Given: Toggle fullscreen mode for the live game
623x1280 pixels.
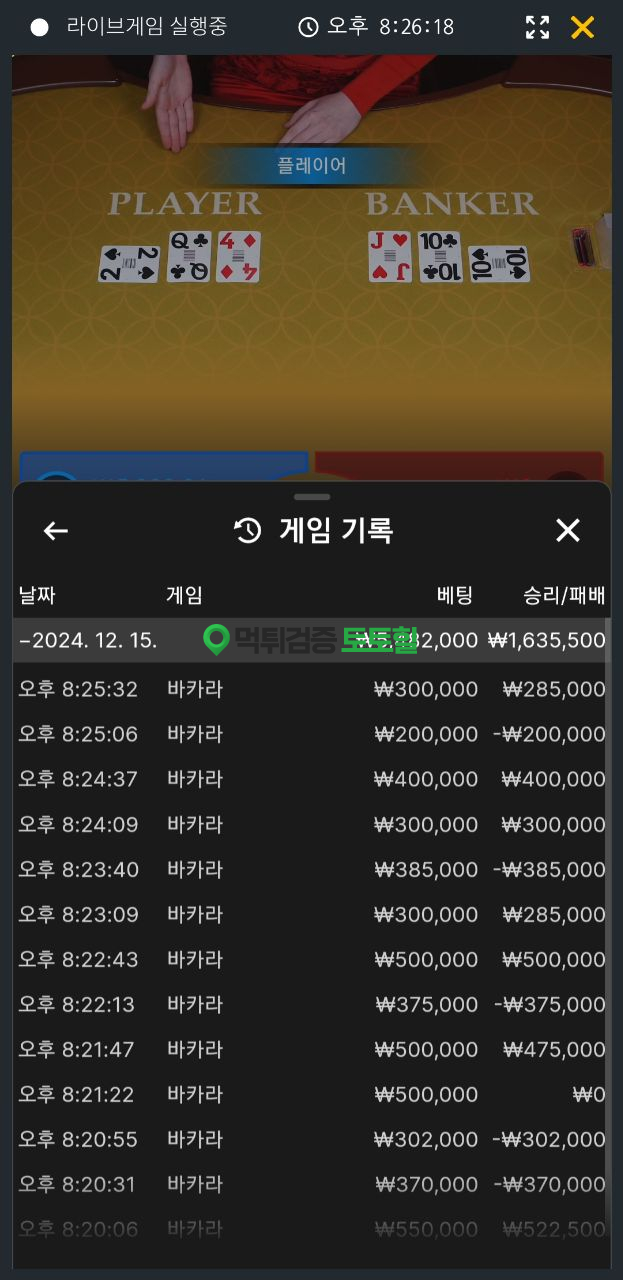Looking at the screenshot, I should 537,27.
